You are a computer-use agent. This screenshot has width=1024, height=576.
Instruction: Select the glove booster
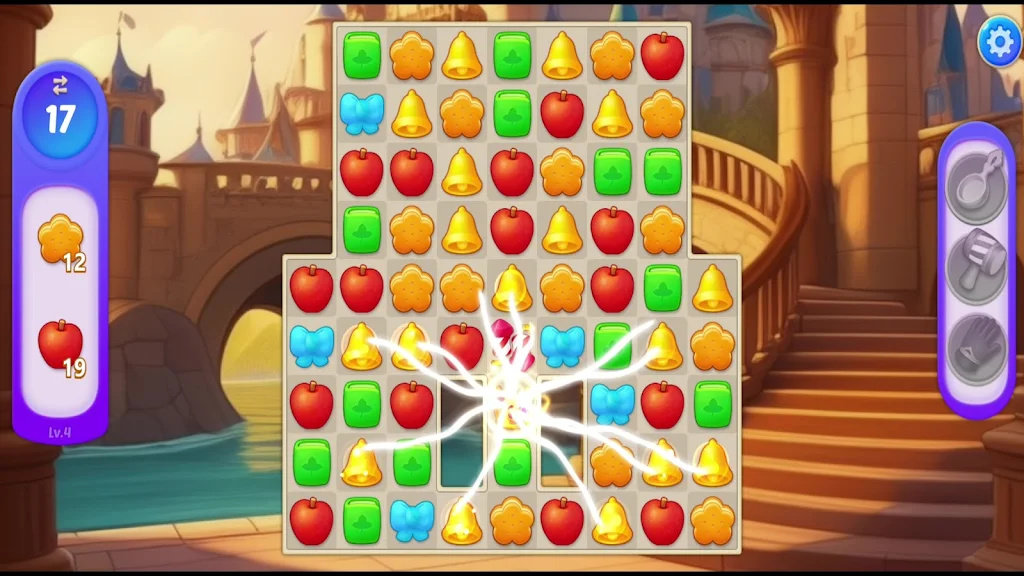pos(975,348)
